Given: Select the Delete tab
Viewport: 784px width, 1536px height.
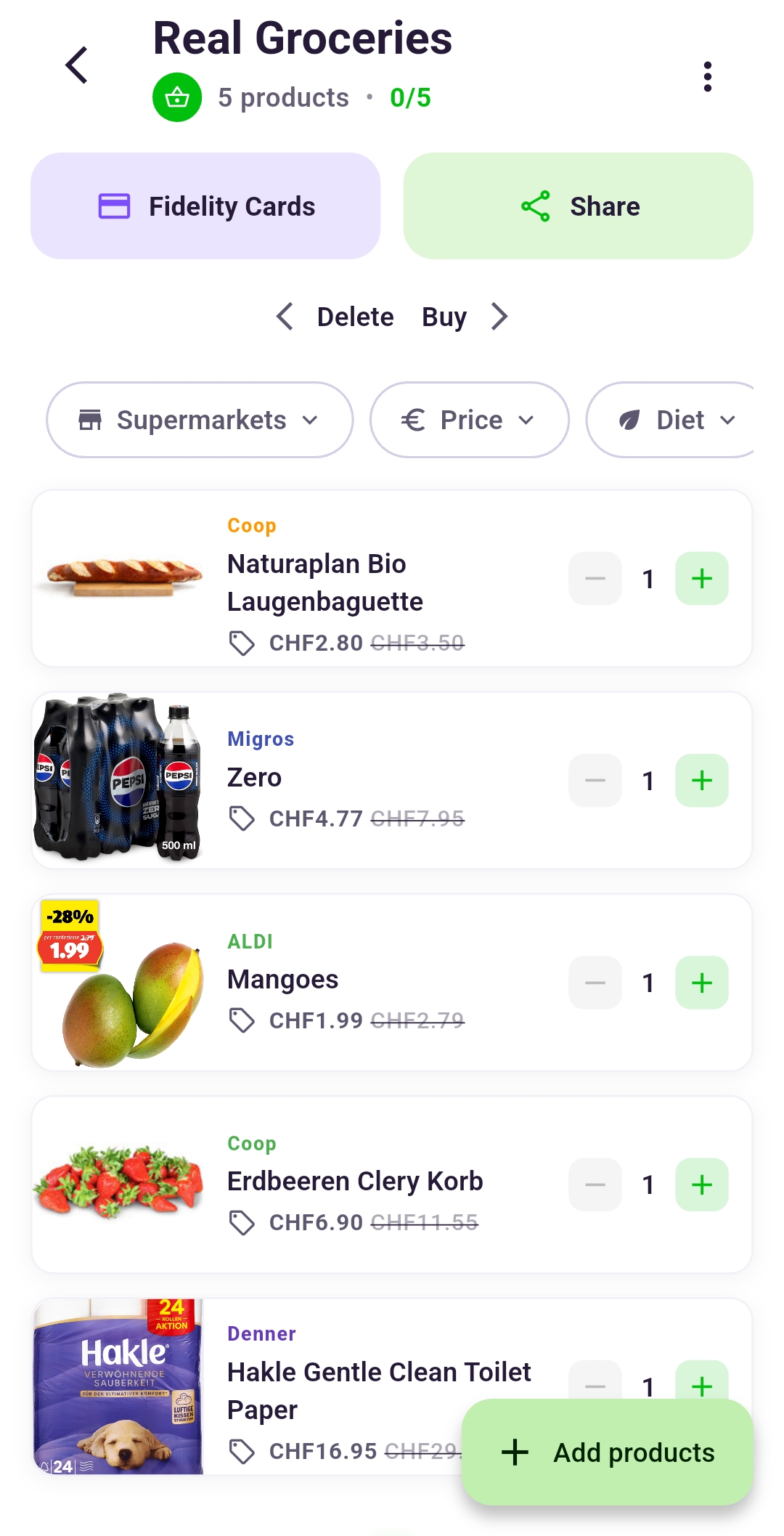Looking at the screenshot, I should (x=355, y=317).
